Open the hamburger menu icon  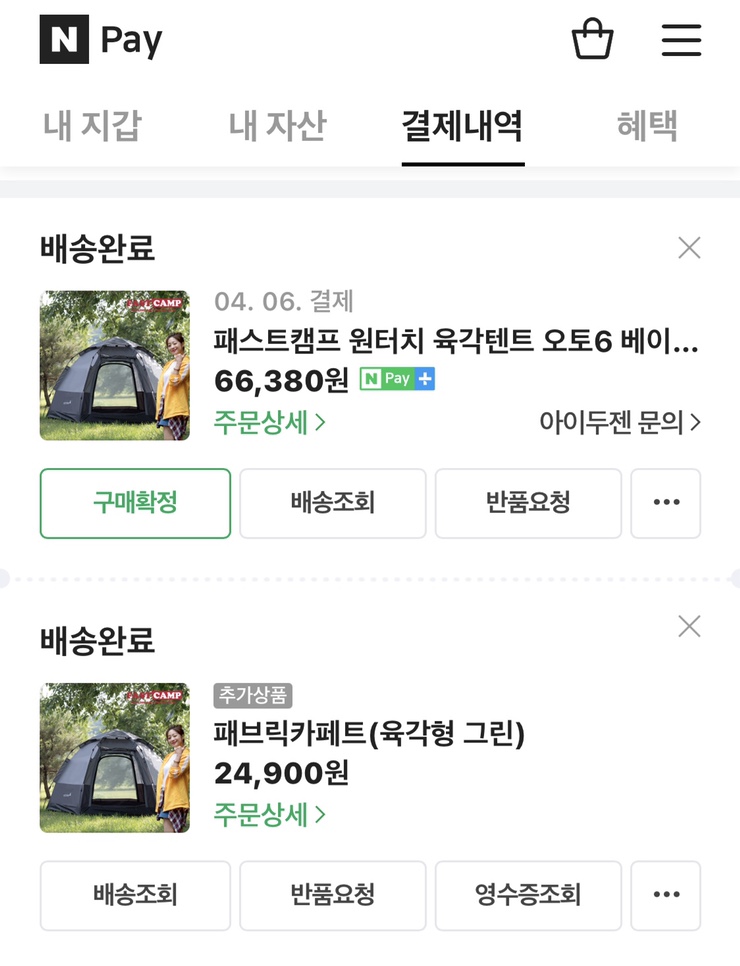click(681, 40)
